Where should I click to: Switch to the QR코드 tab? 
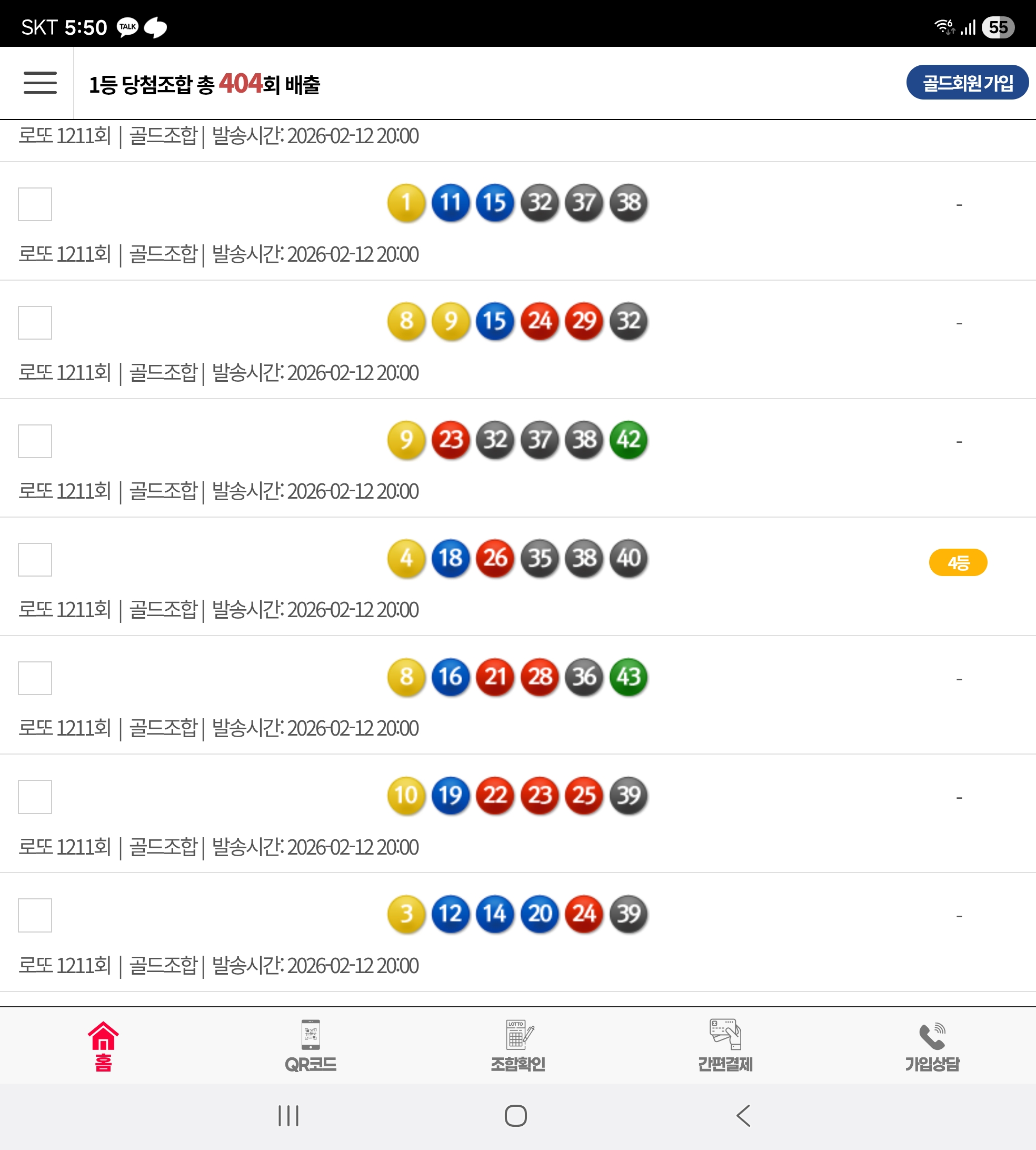(310, 1046)
